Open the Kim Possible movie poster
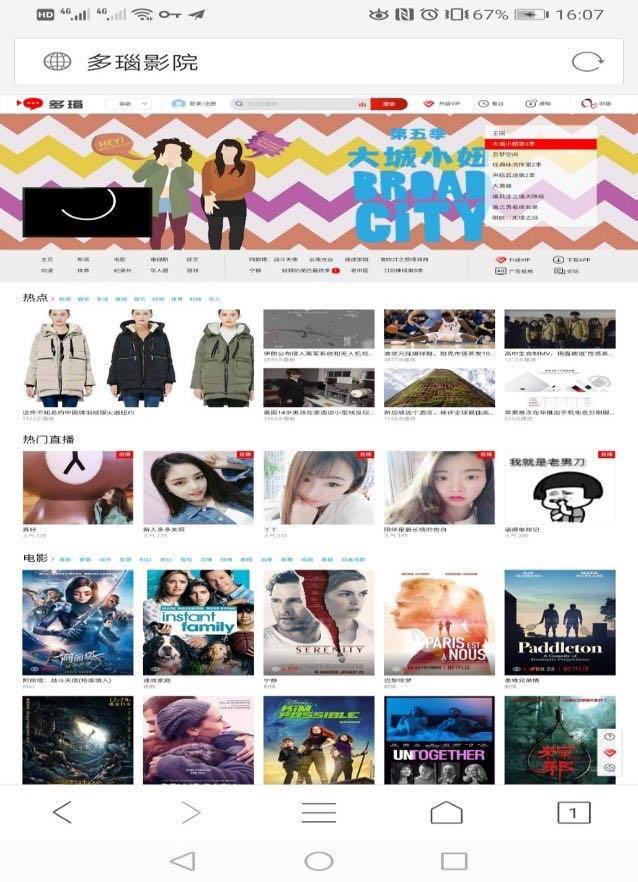 (319, 740)
